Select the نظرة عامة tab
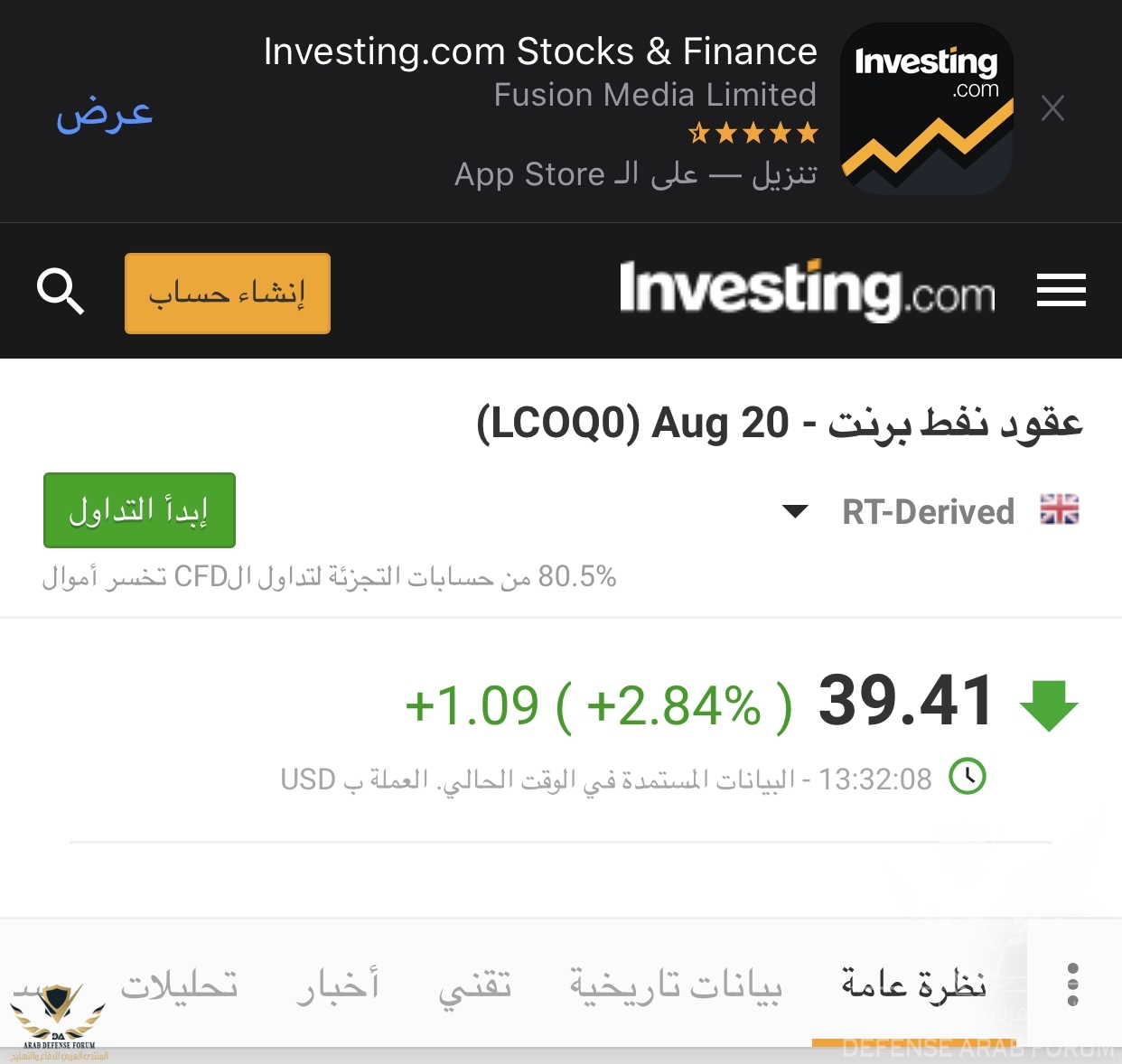 [912, 985]
